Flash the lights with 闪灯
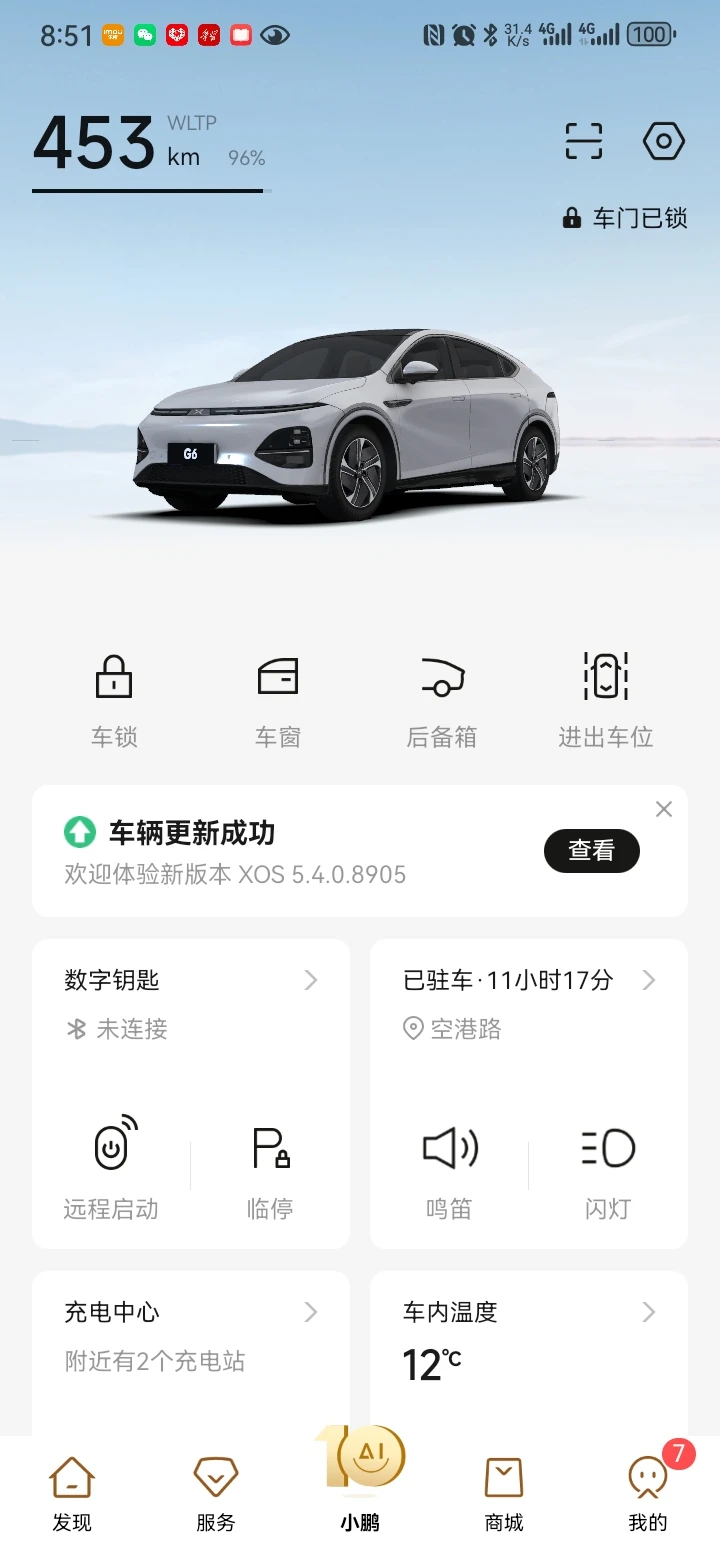This screenshot has height=1560, width=720. (608, 1168)
